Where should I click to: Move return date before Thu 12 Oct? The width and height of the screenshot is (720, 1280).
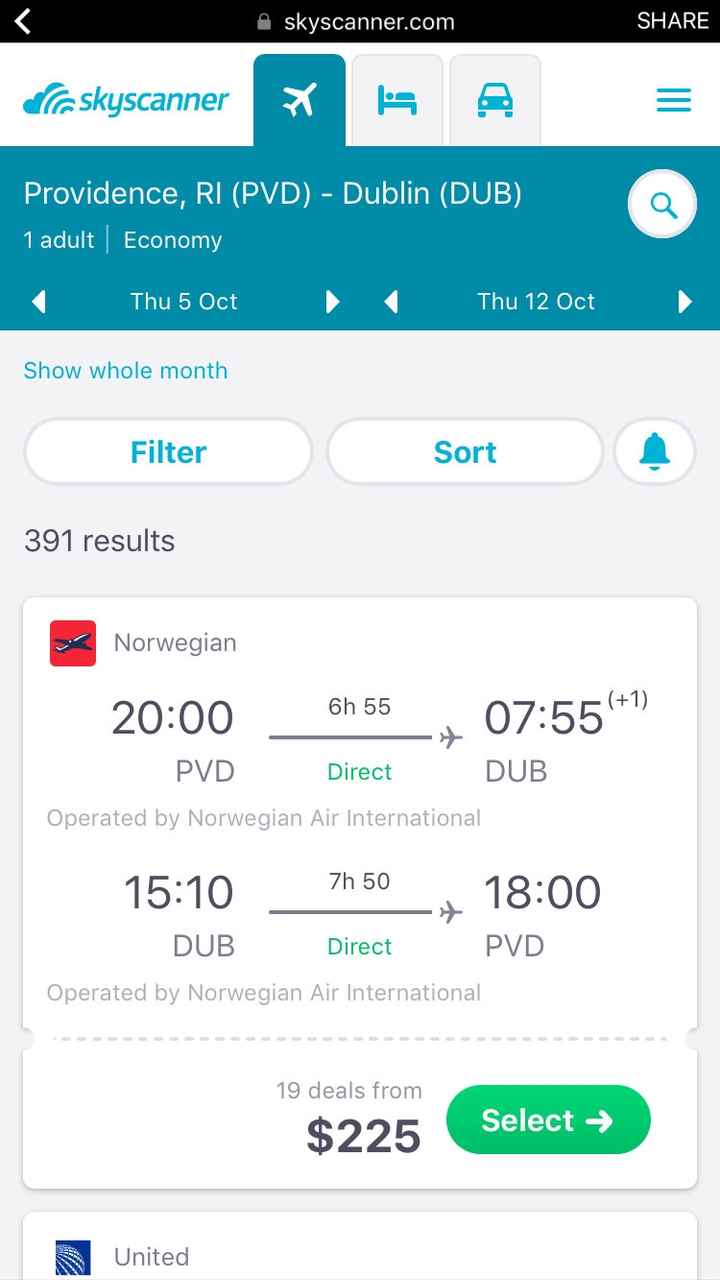[x=392, y=302]
